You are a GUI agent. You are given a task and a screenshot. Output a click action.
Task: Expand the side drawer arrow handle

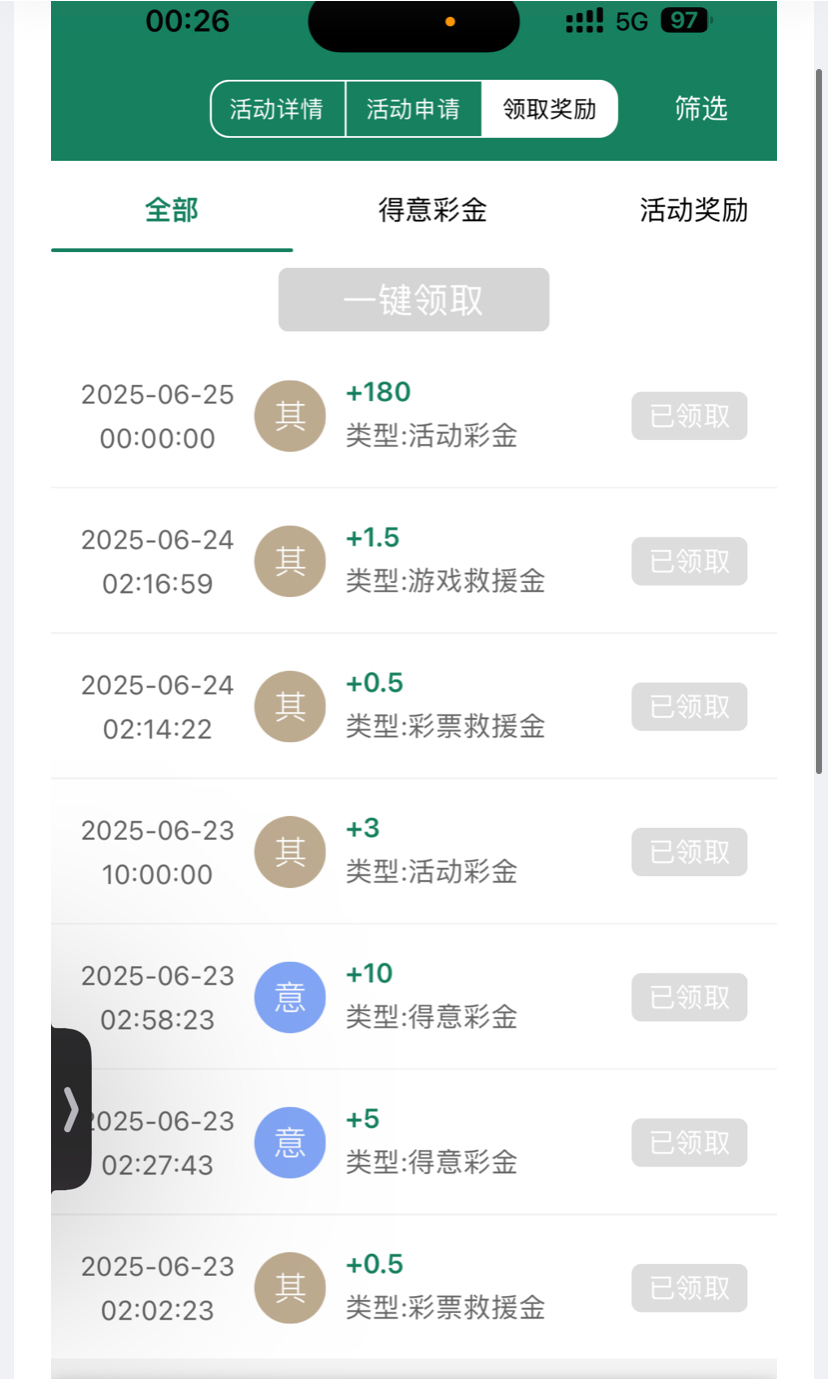(x=71, y=1109)
